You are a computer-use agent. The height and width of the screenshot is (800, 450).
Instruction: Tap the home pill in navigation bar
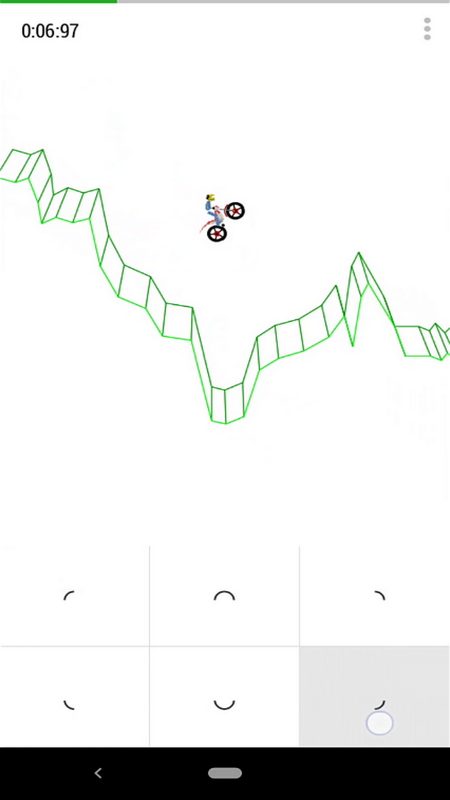(225, 773)
